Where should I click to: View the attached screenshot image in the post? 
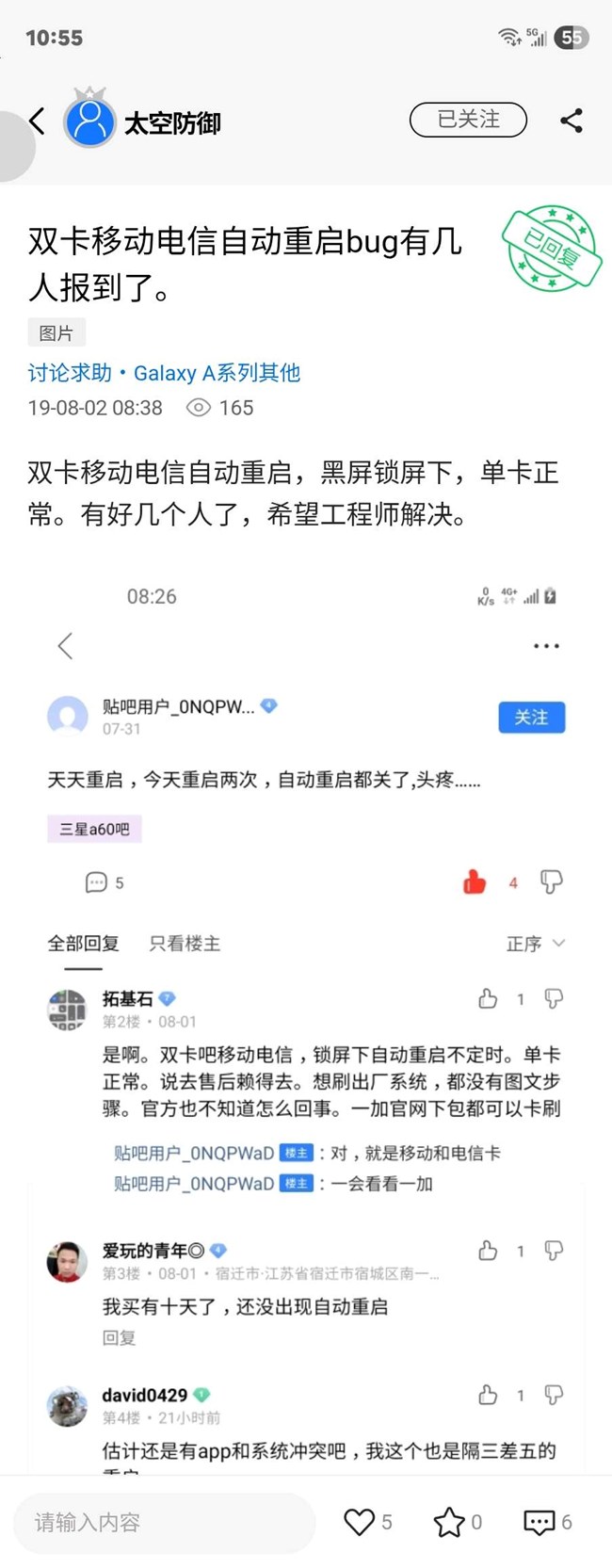pos(306,942)
